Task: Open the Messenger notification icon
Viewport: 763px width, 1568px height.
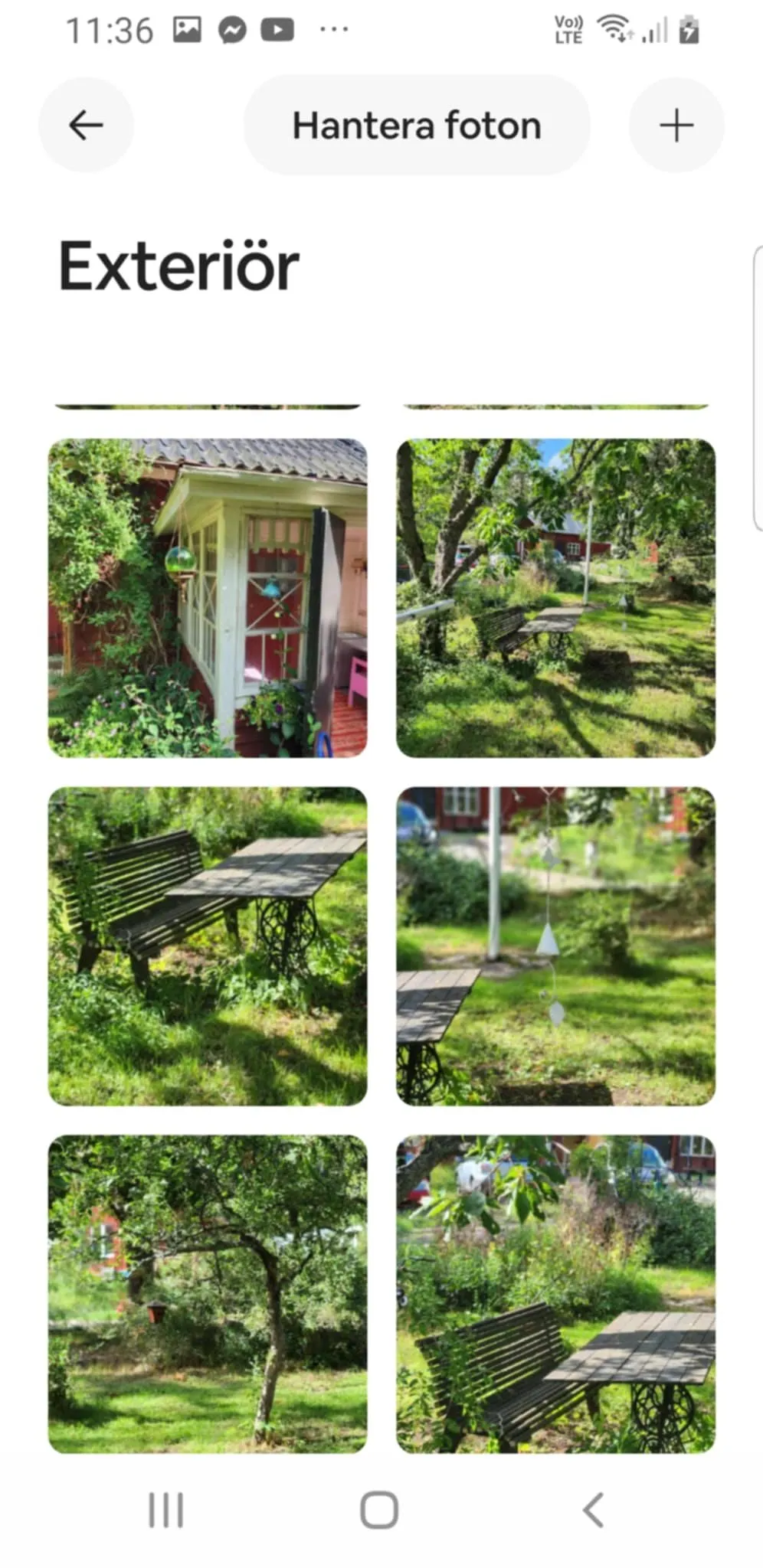Action: click(x=234, y=29)
